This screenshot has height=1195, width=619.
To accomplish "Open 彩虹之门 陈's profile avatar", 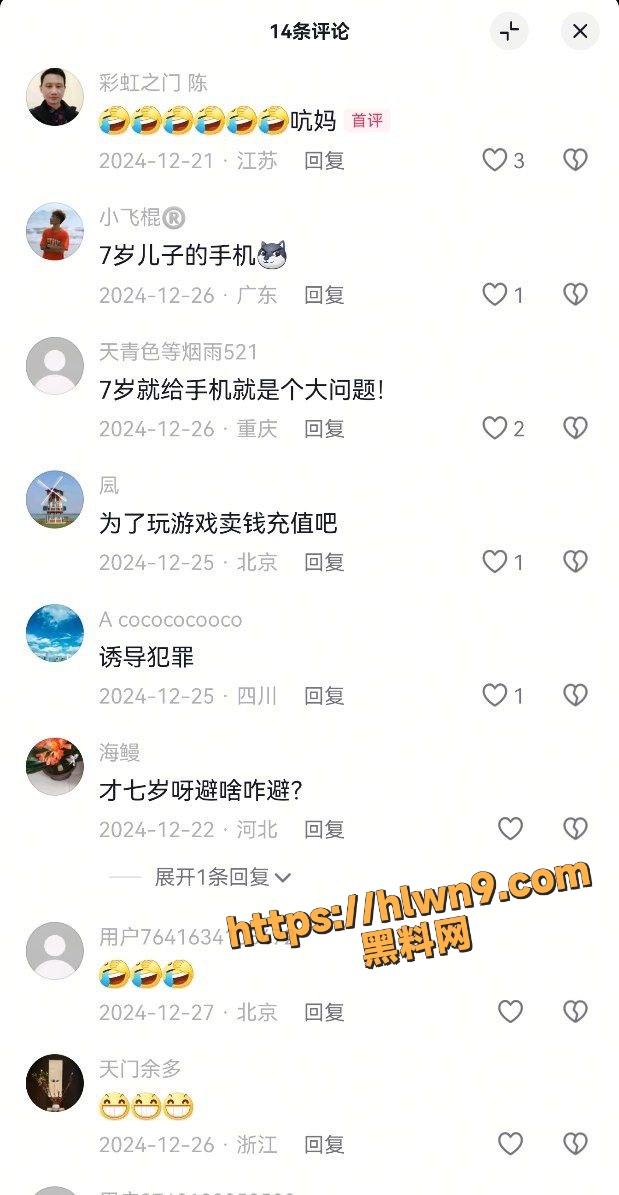I will [54, 97].
